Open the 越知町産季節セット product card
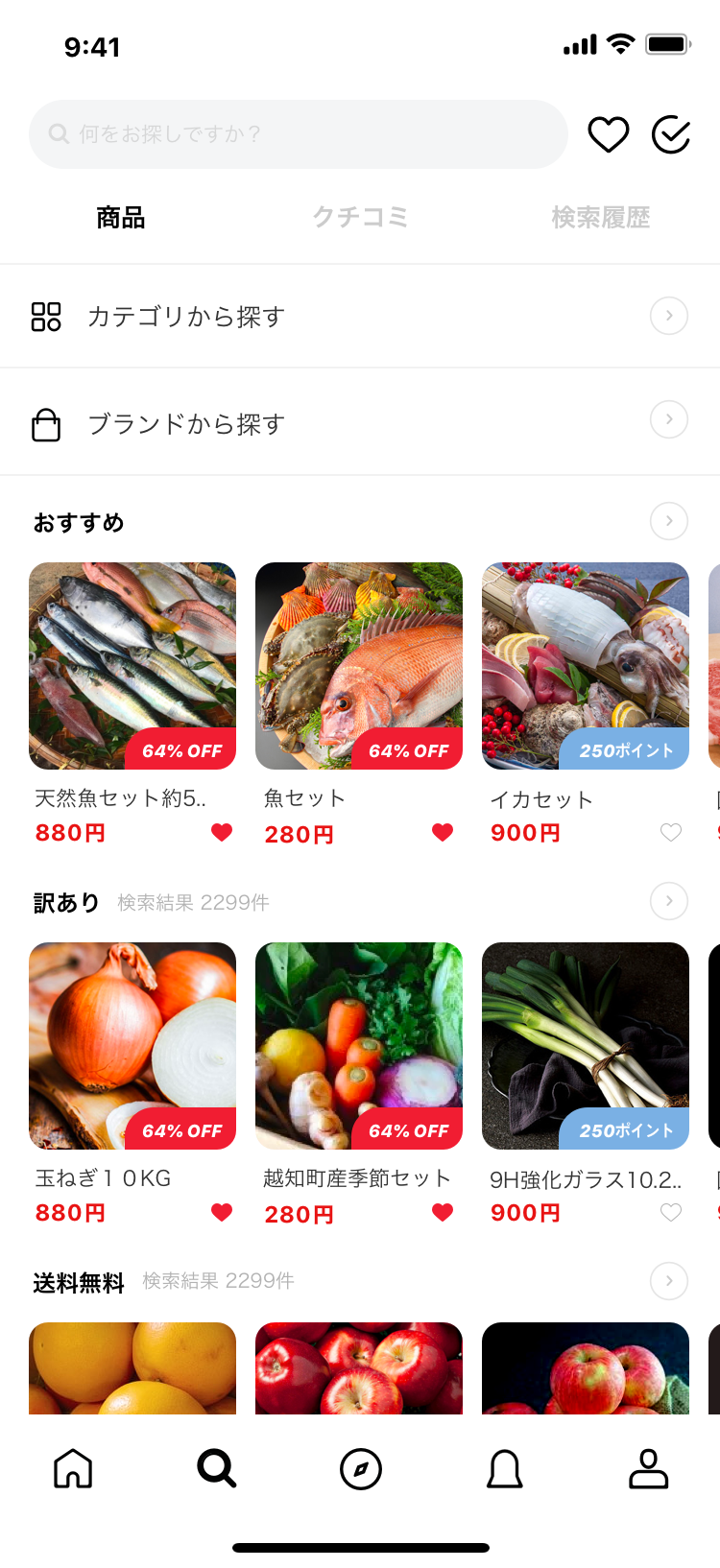Viewport: 720px width, 1568px height. [359, 1046]
